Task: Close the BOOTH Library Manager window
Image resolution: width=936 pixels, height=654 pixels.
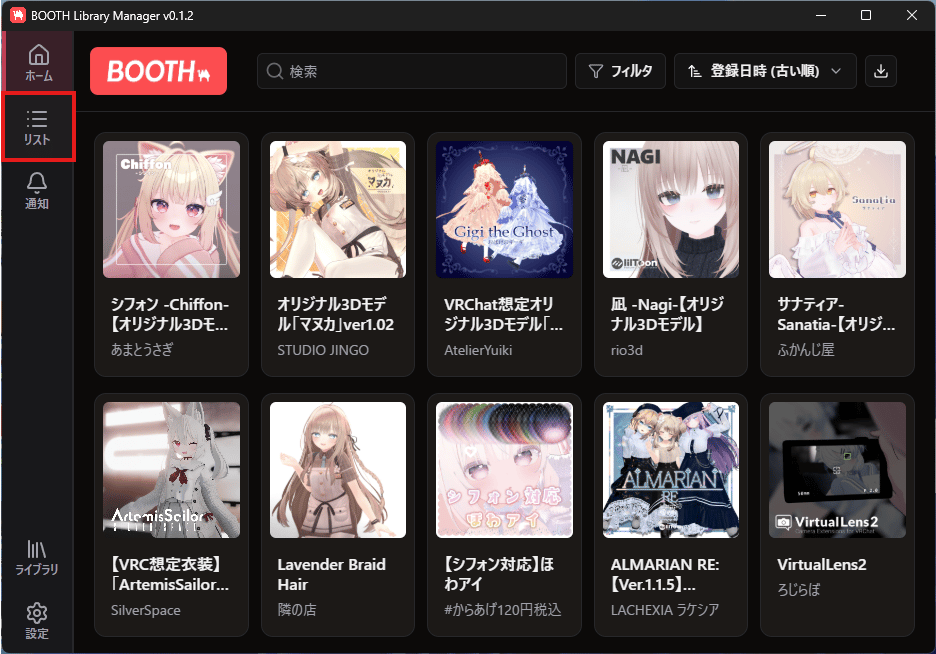Action: (912, 15)
